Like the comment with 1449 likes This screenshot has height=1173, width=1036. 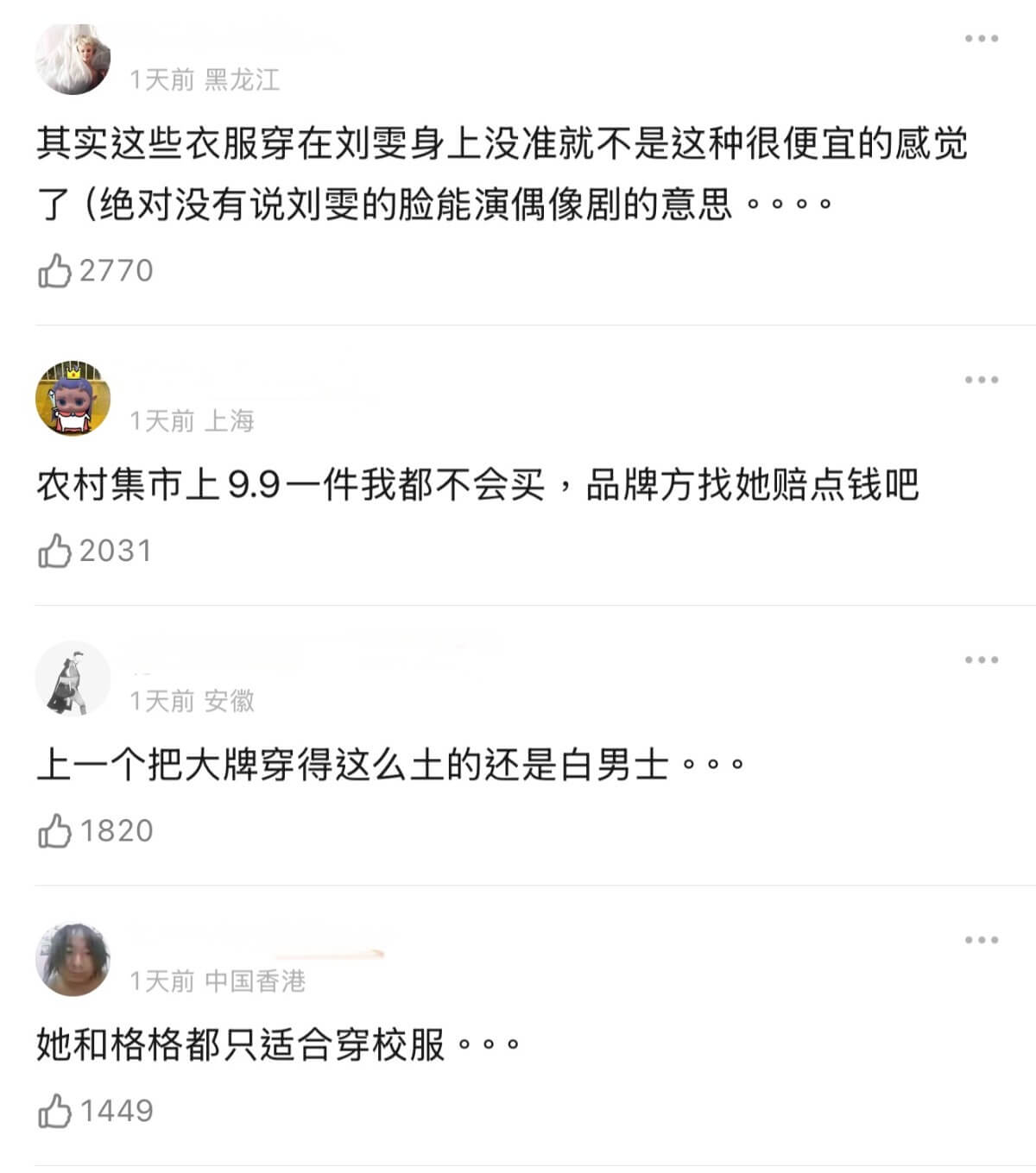click(54, 1111)
